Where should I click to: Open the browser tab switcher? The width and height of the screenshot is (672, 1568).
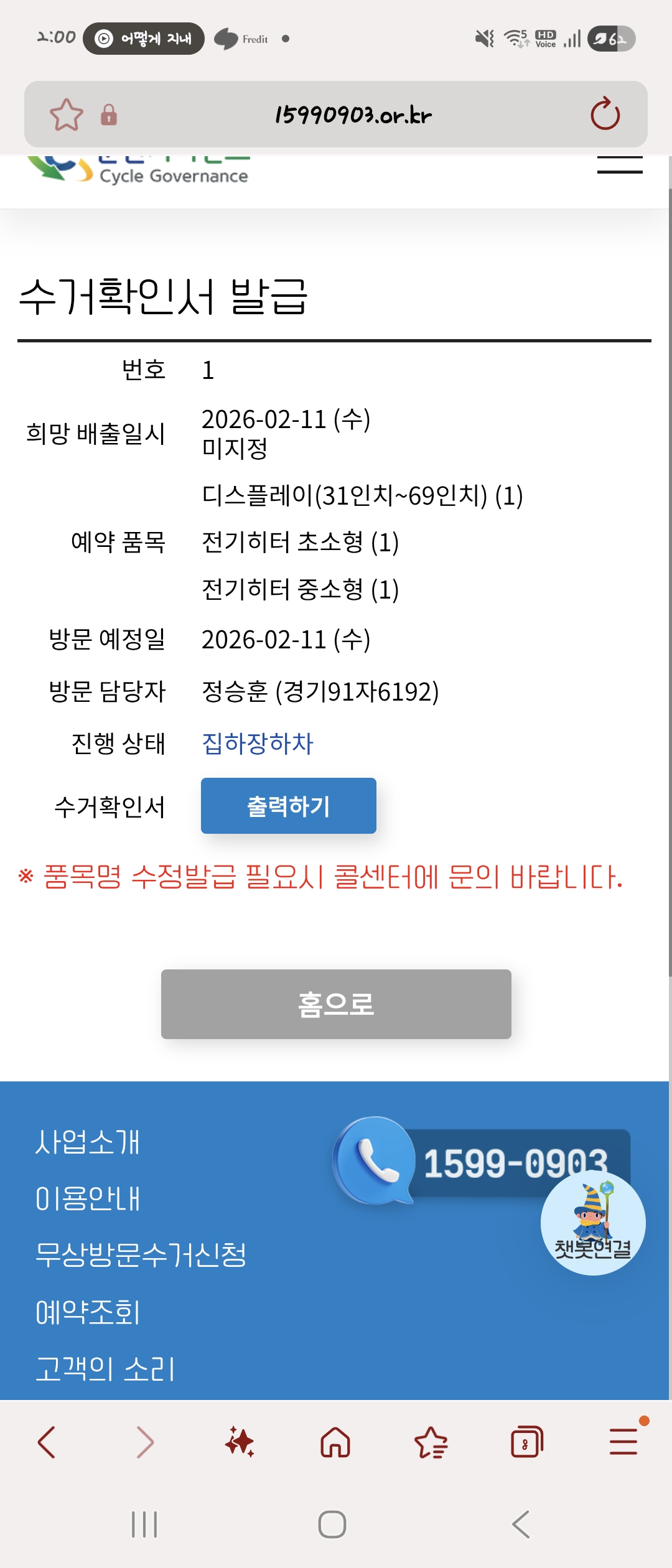[526, 1442]
